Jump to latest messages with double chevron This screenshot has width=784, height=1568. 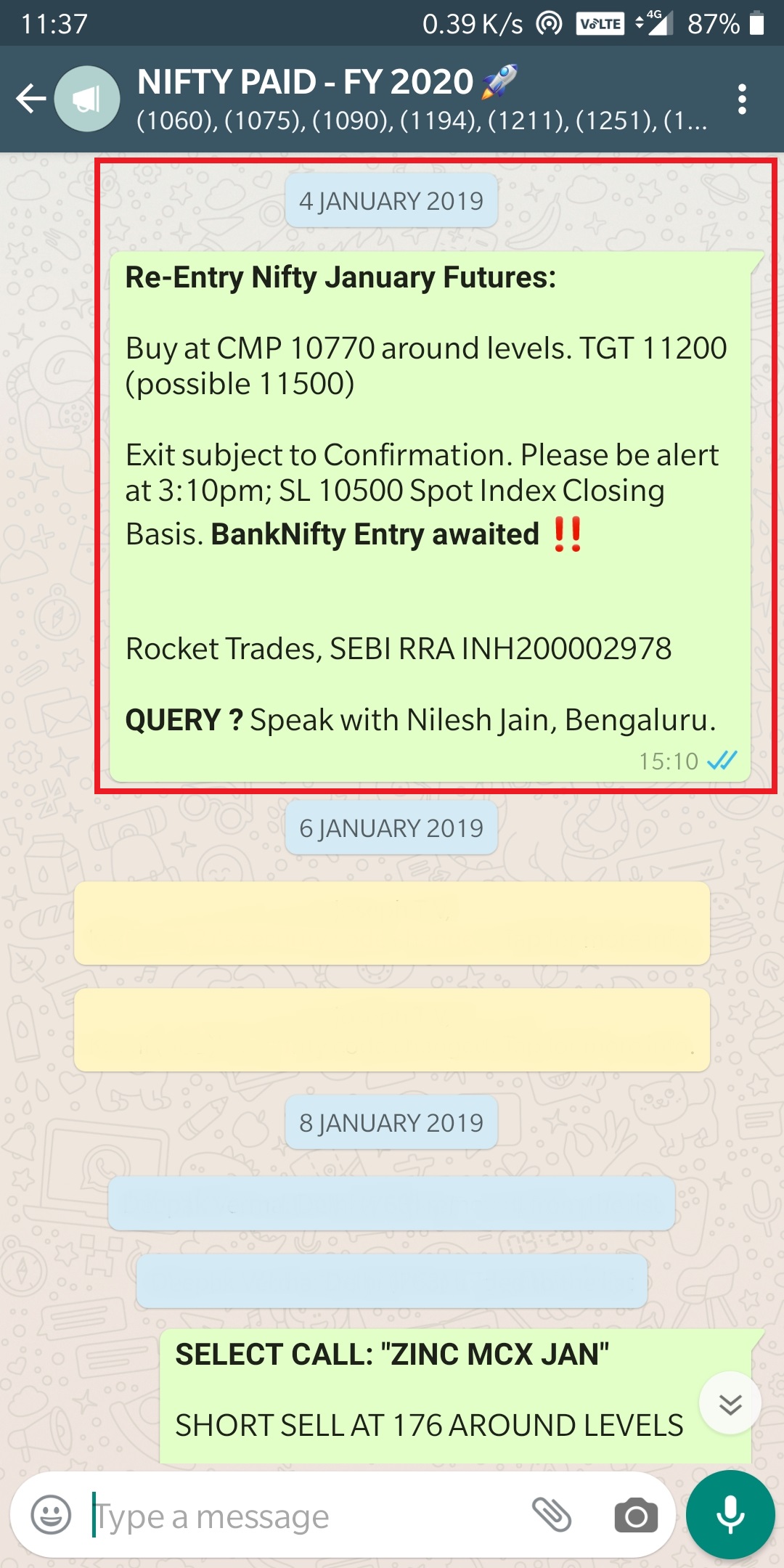(730, 1402)
